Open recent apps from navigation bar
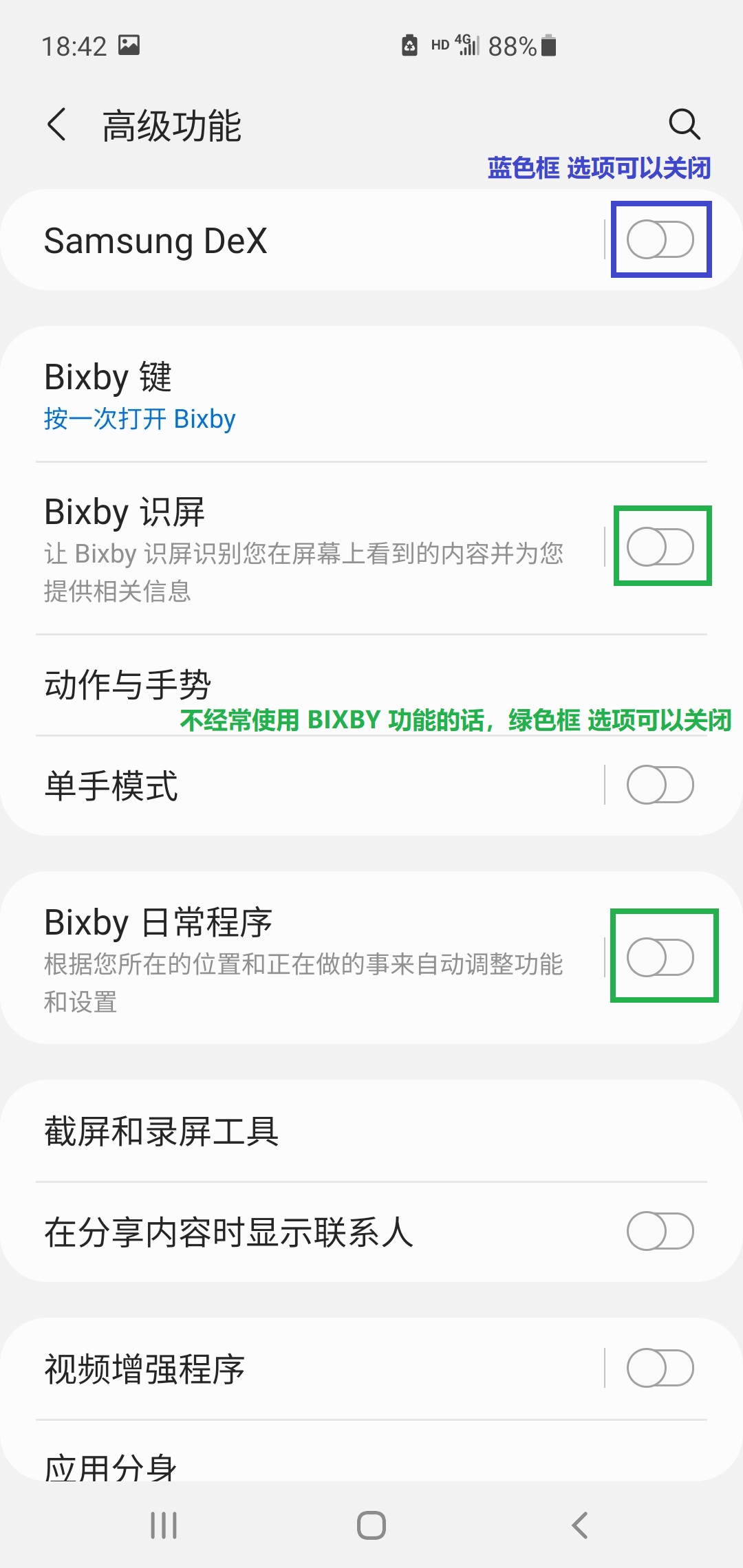743x1568 pixels. point(164,1525)
